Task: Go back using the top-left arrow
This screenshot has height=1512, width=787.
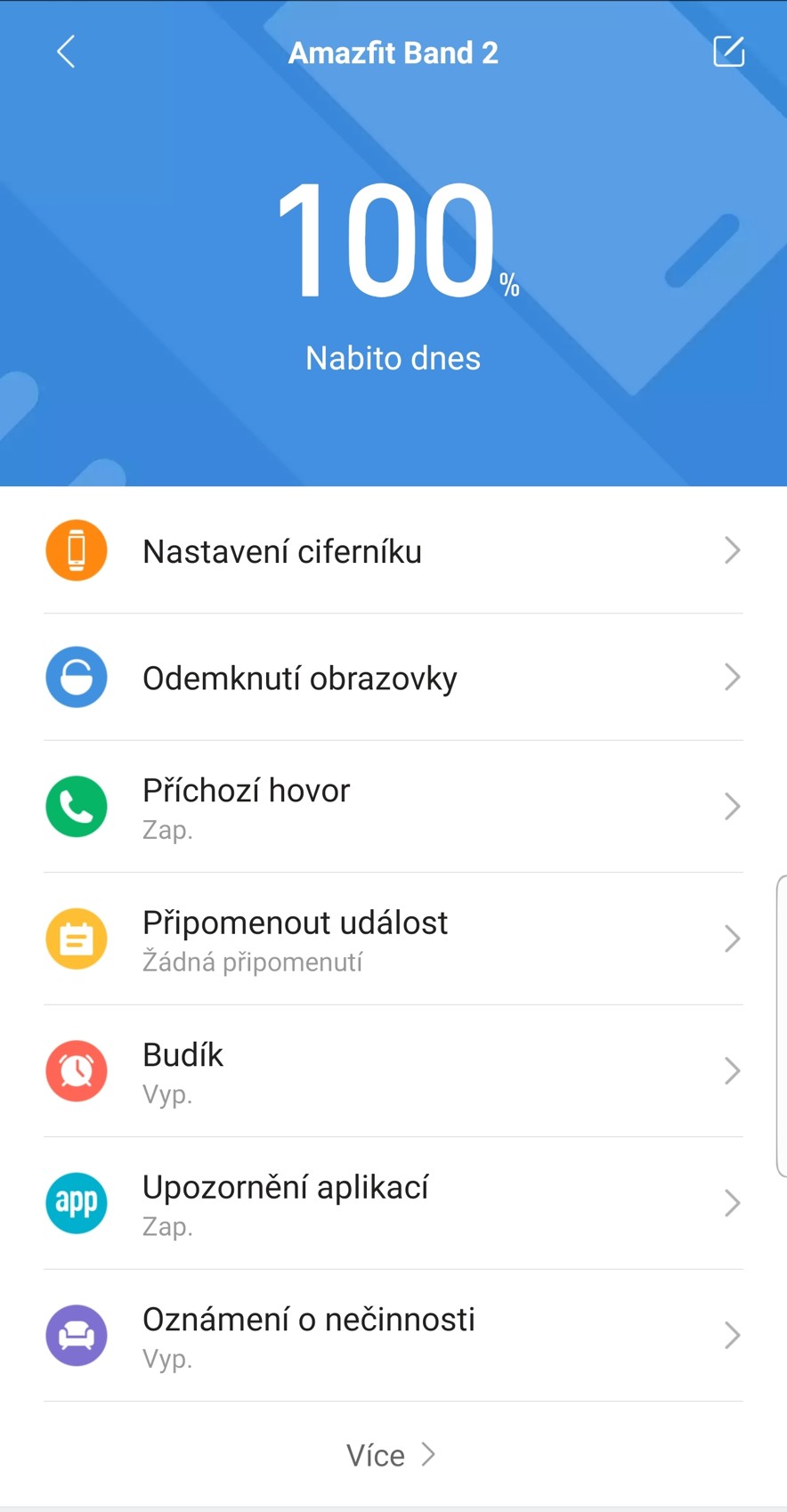Action: 66,52
